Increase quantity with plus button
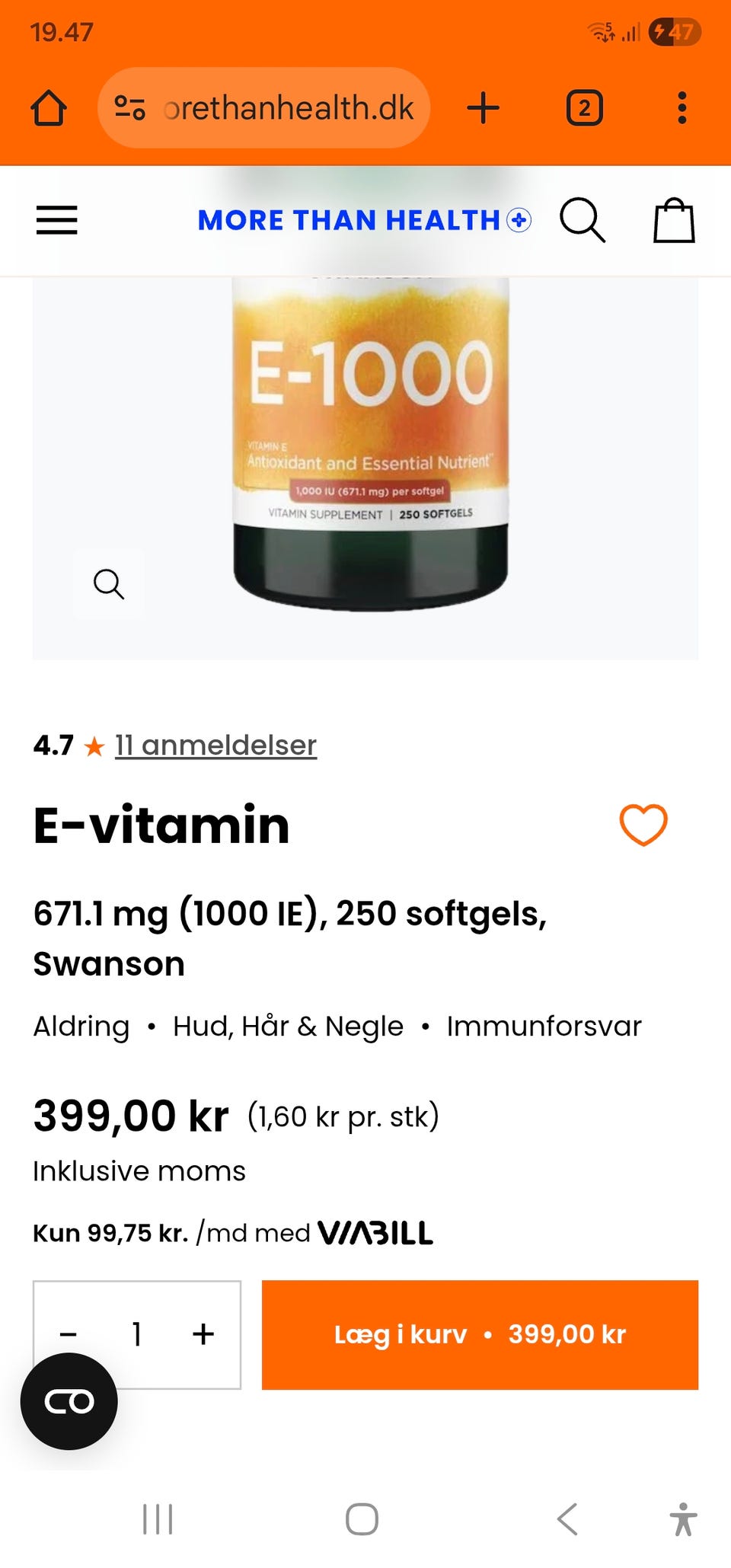The height and width of the screenshot is (1568, 731). (203, 1334)
